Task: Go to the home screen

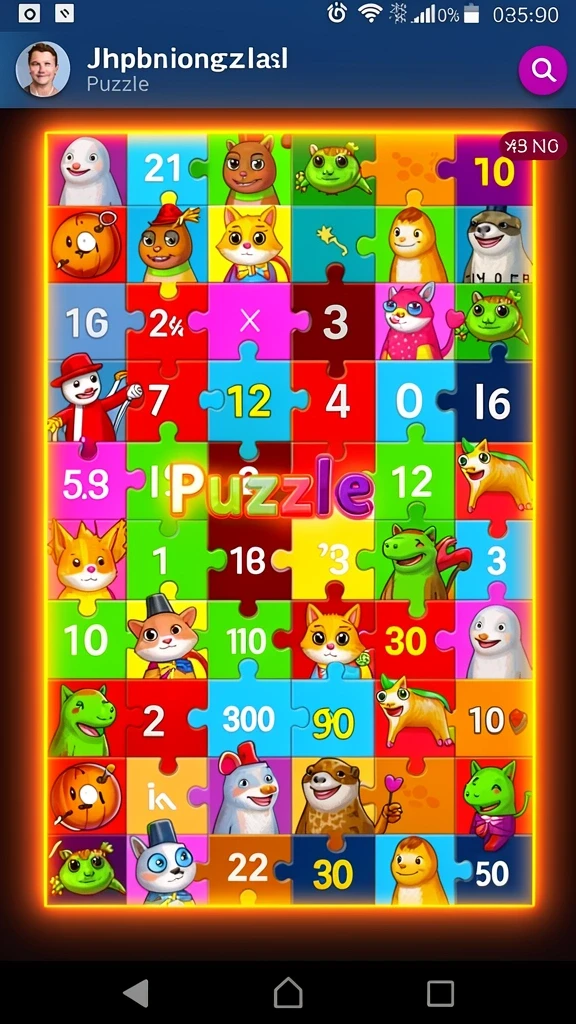Action: (288, 993)
